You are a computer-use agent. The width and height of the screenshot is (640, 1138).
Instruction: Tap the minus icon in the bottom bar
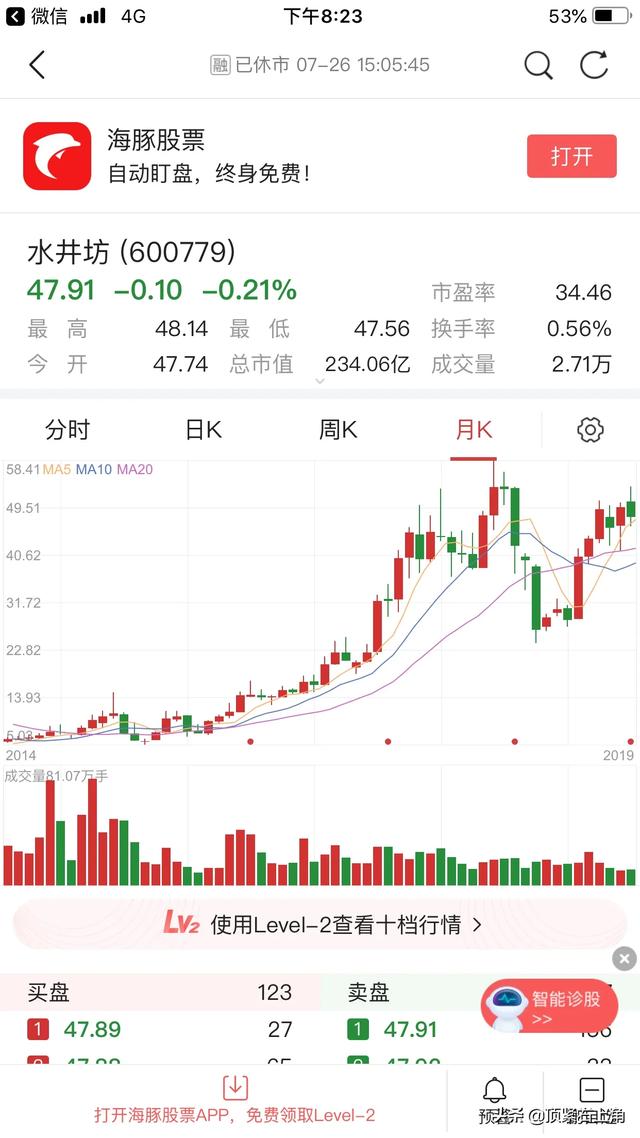592,1090
